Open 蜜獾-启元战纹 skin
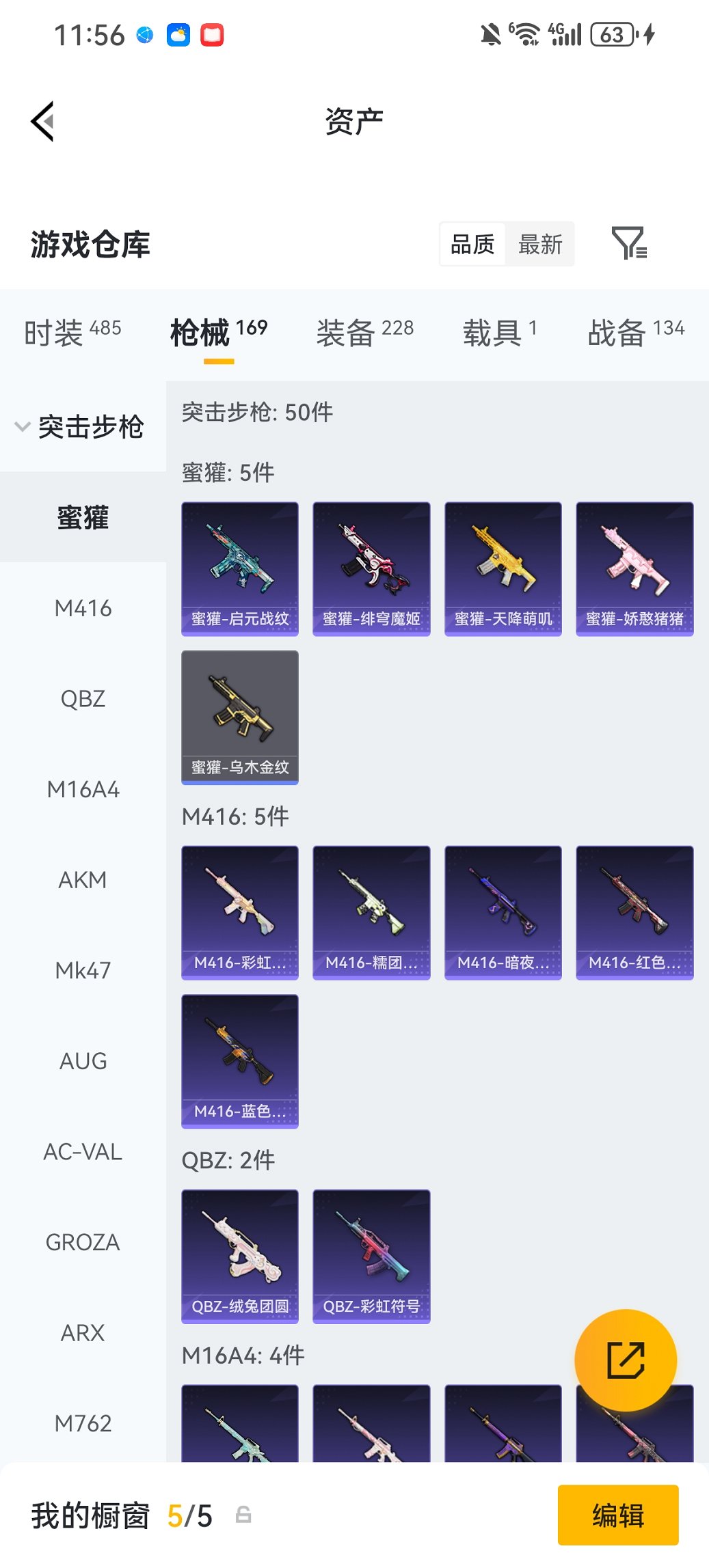709x1568 pixels. [240, 568]
